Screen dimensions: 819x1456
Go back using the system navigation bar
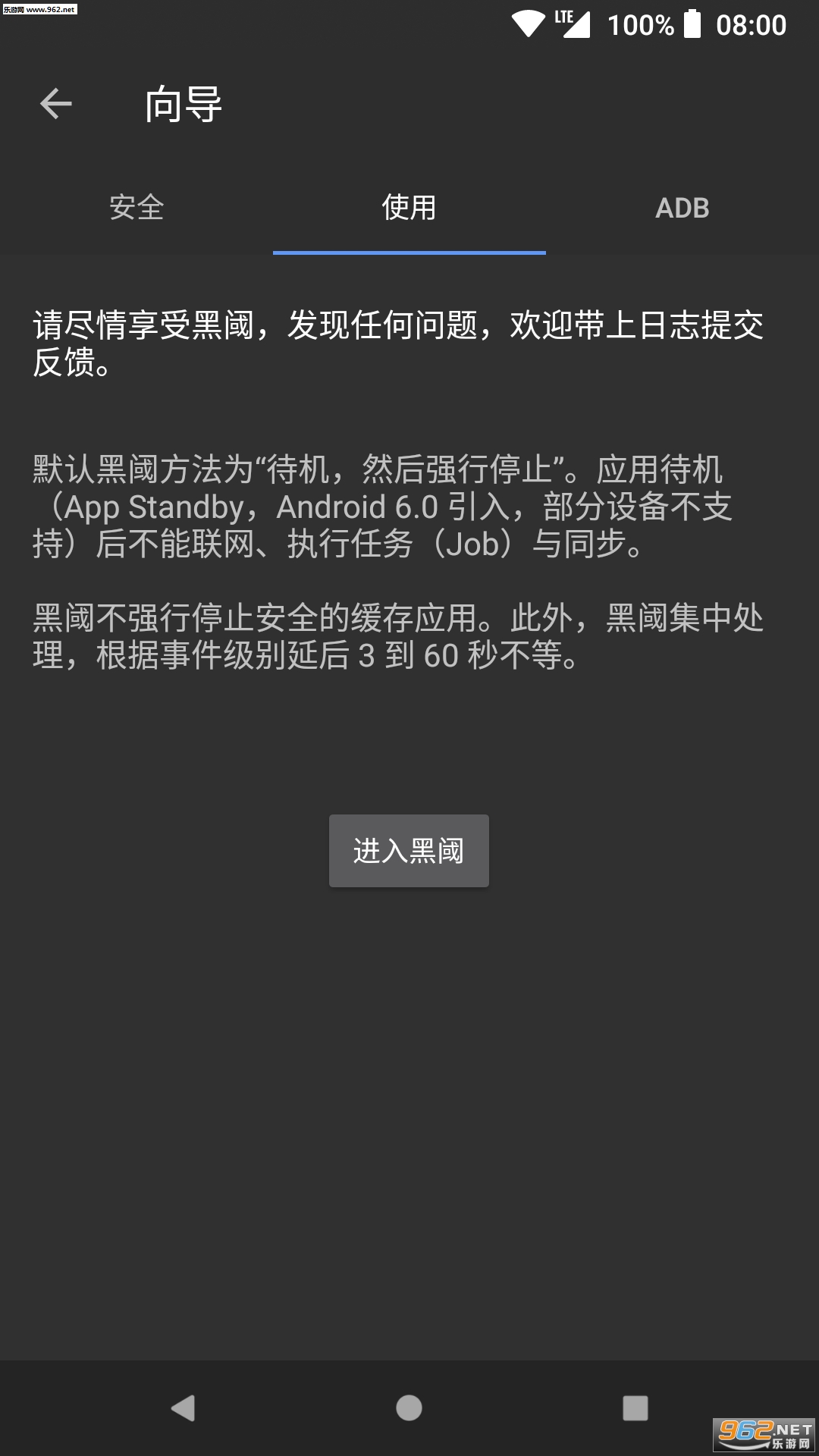click(x=183, y=1408)
